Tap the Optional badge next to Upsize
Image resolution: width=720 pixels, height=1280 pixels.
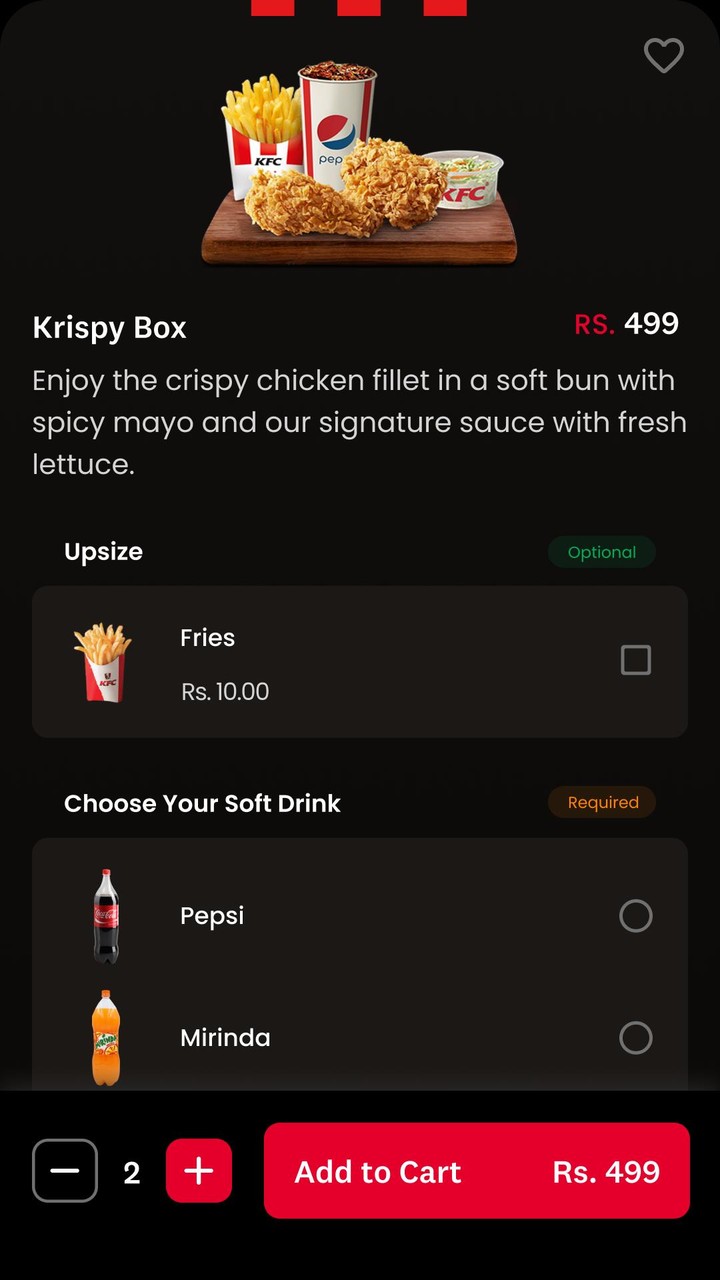(602, 552)
